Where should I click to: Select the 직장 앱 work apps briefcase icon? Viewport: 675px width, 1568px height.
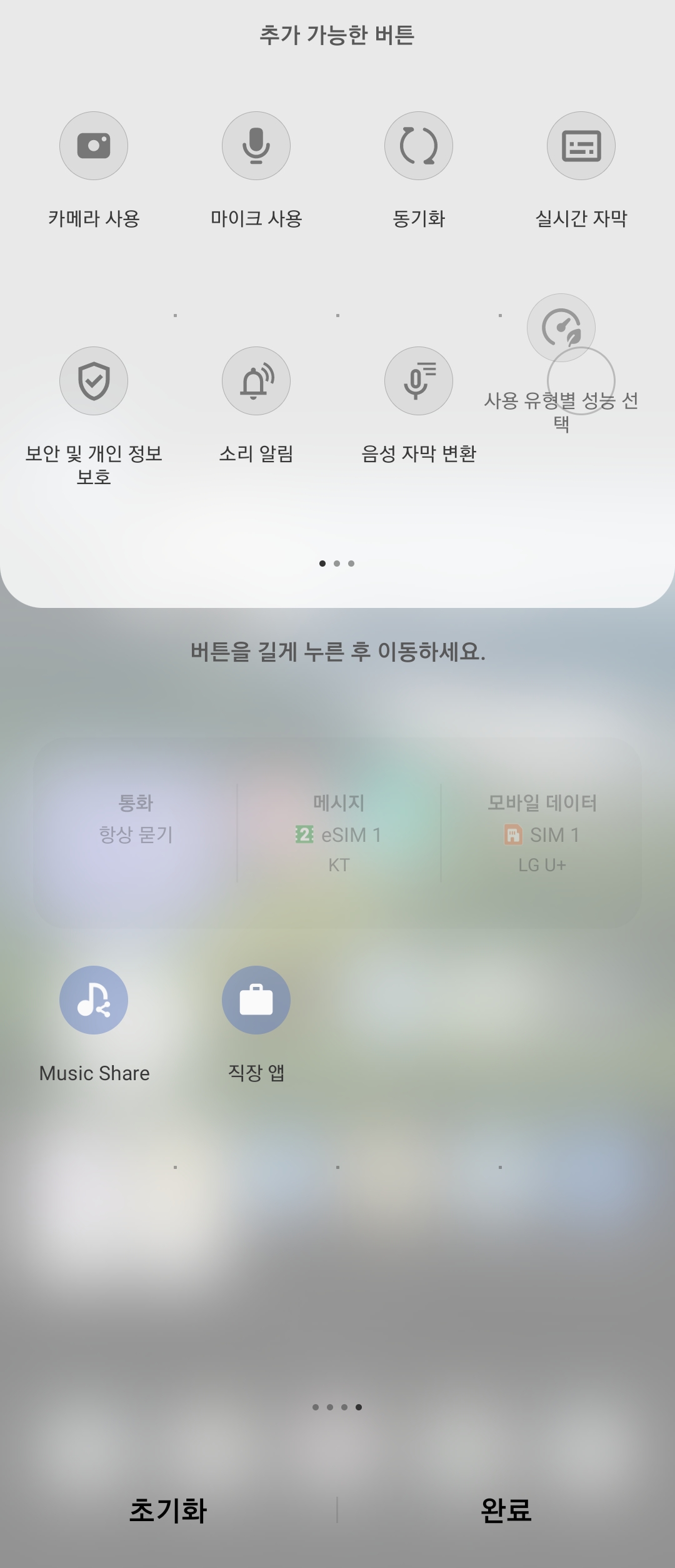tap(256, 1000)
